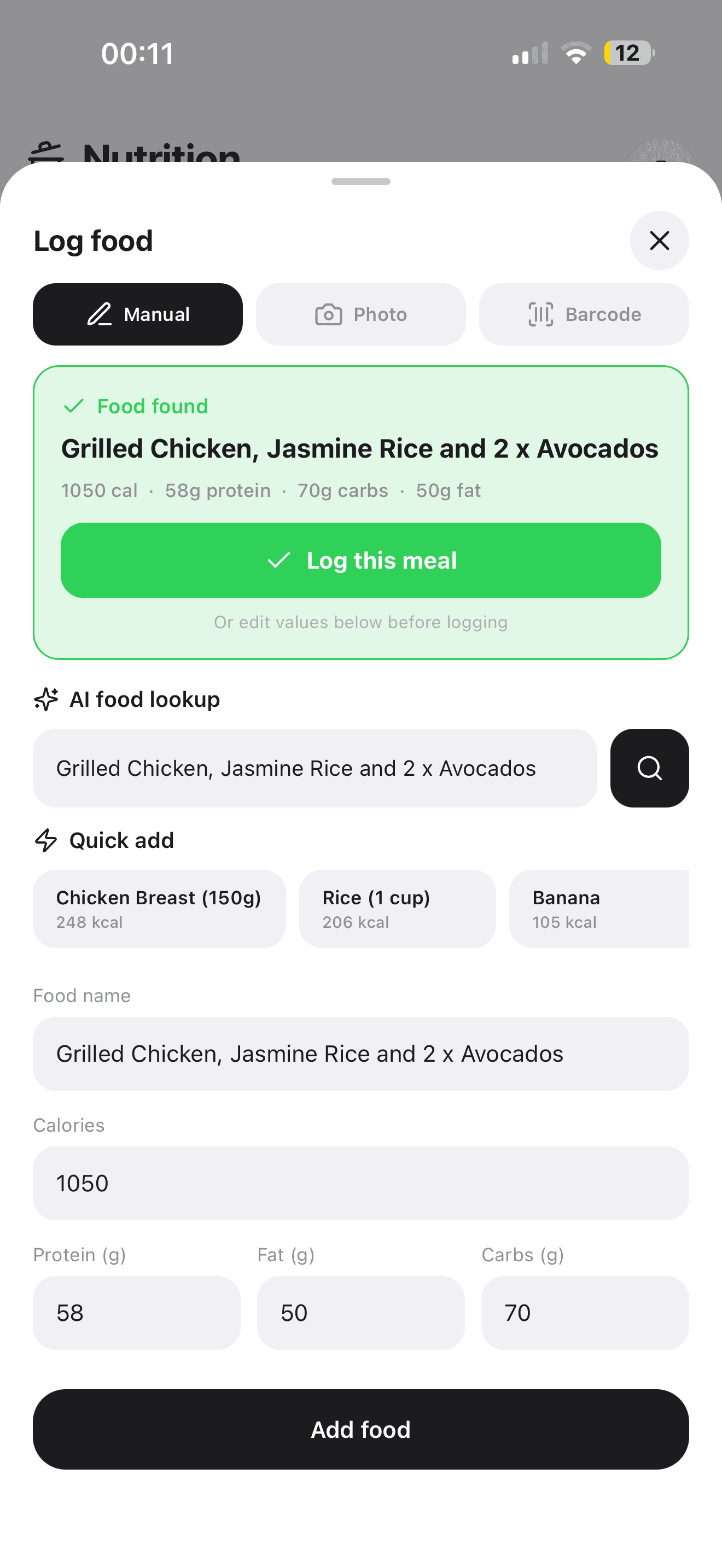Viewport: 722px width, 1568px height.
Task: Switch to the Barcode tab
Action: point(583,314)
